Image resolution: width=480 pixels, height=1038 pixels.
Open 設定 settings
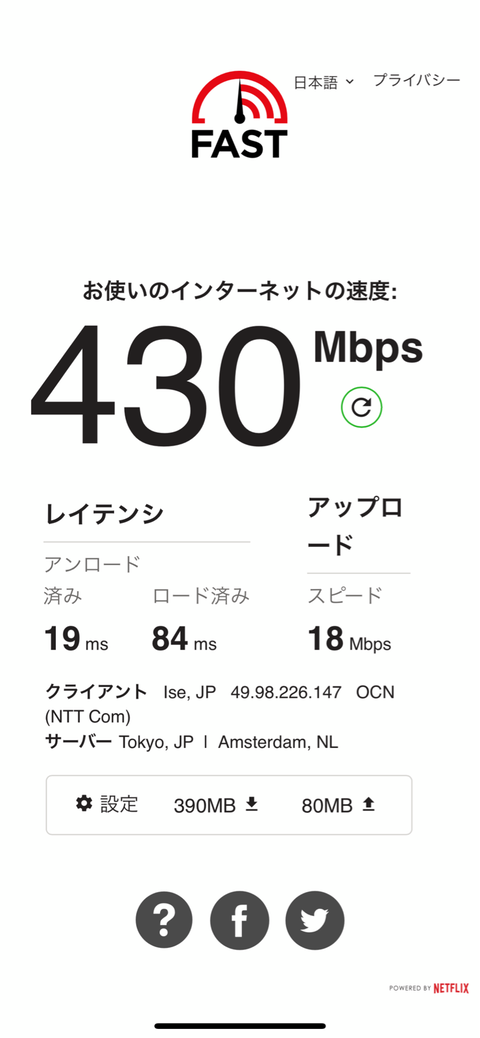[107, 804]
